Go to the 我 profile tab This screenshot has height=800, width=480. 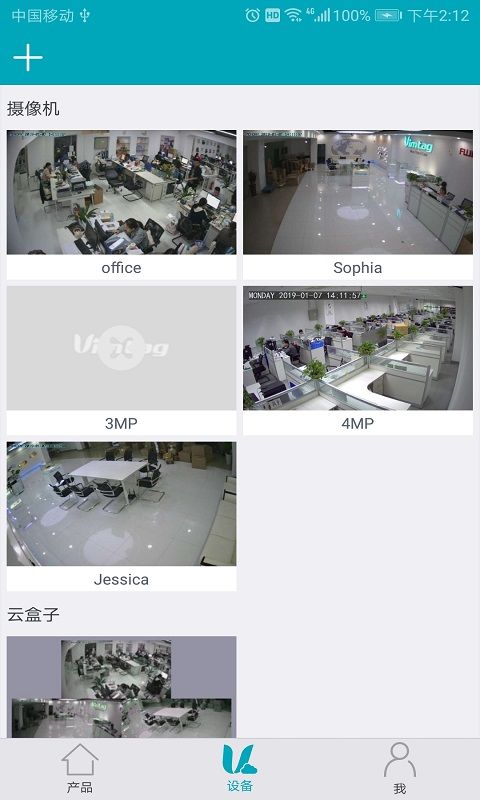pyautogui.click(x=400, y=769)
